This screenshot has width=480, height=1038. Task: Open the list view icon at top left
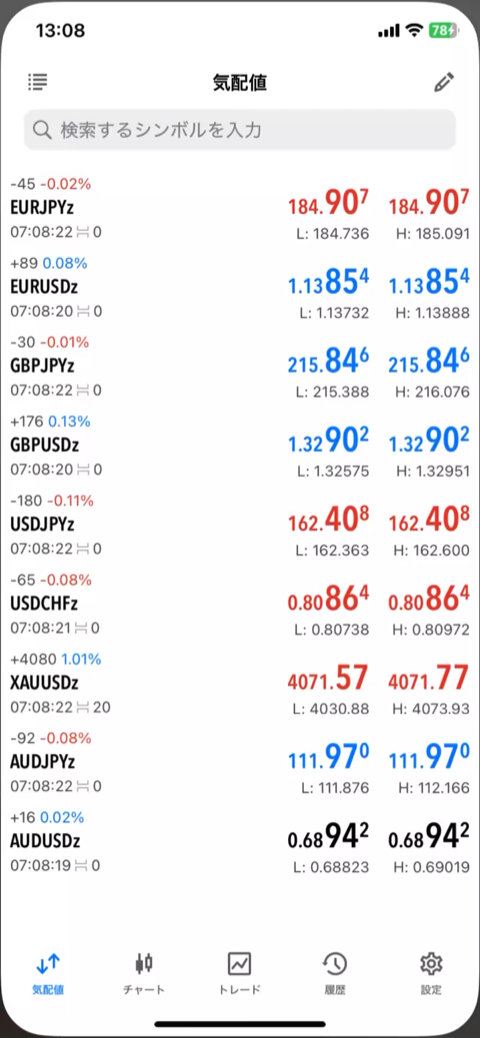[x=38, y=82]
